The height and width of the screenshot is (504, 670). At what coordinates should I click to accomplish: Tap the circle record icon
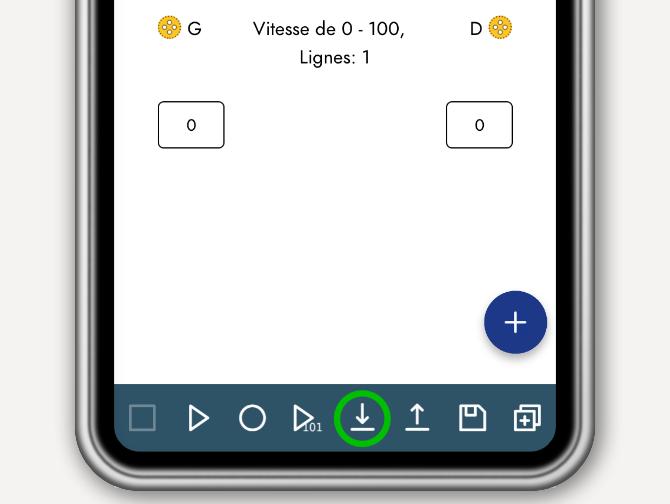(253, 418)
